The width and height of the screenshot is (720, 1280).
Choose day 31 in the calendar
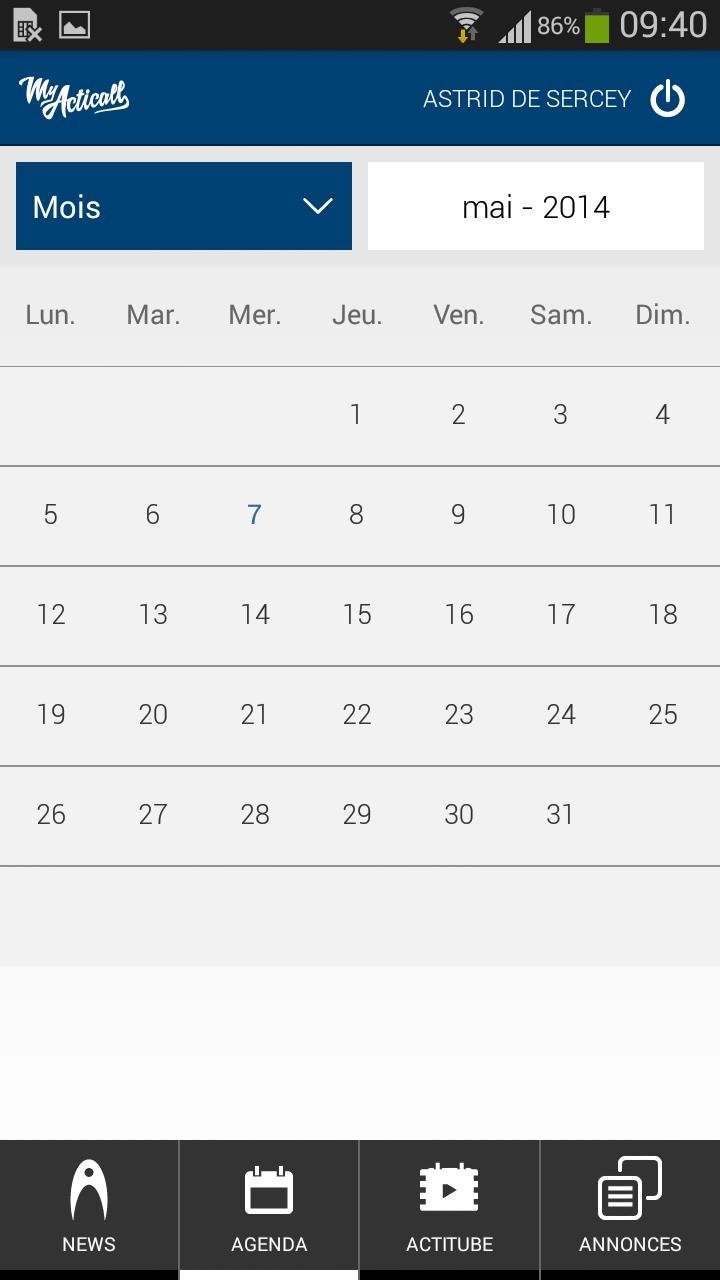point(560,815)
